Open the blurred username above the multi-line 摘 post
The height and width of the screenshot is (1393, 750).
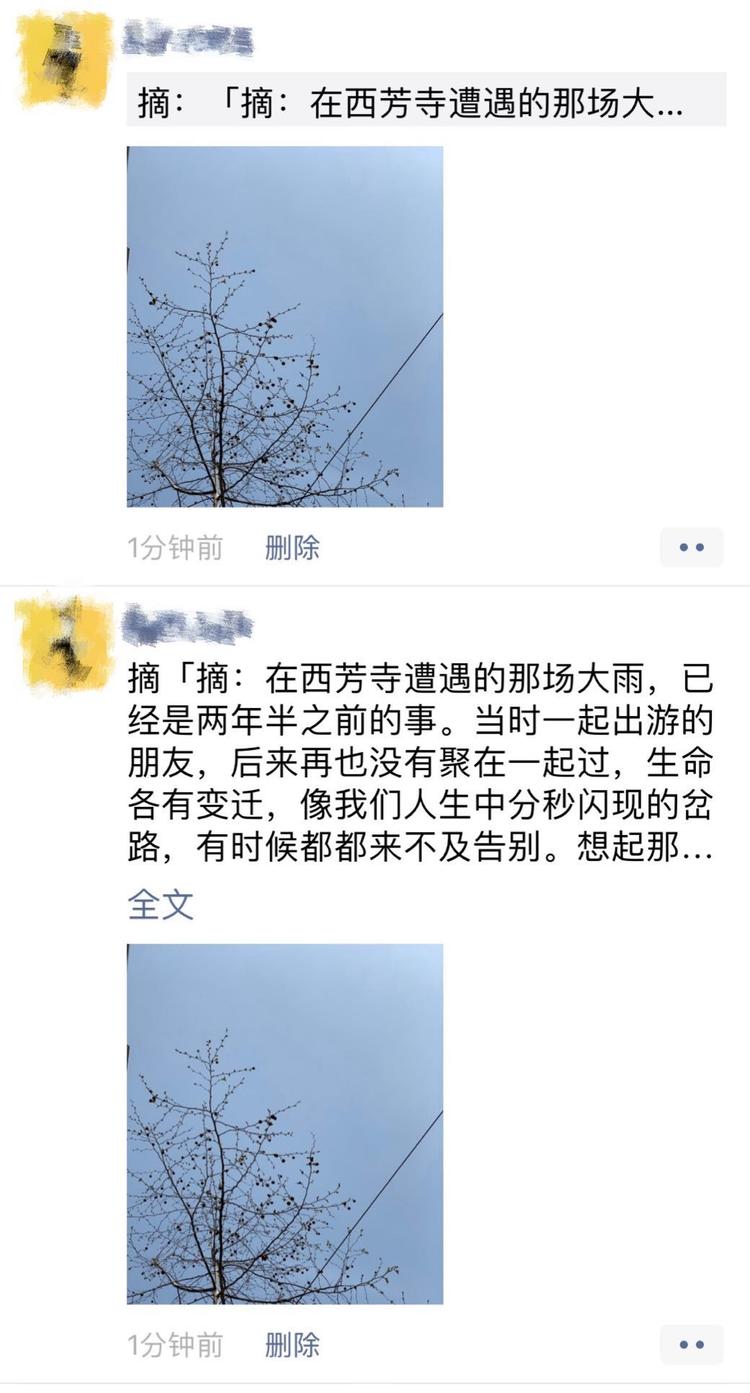click(x=187, y=625)
